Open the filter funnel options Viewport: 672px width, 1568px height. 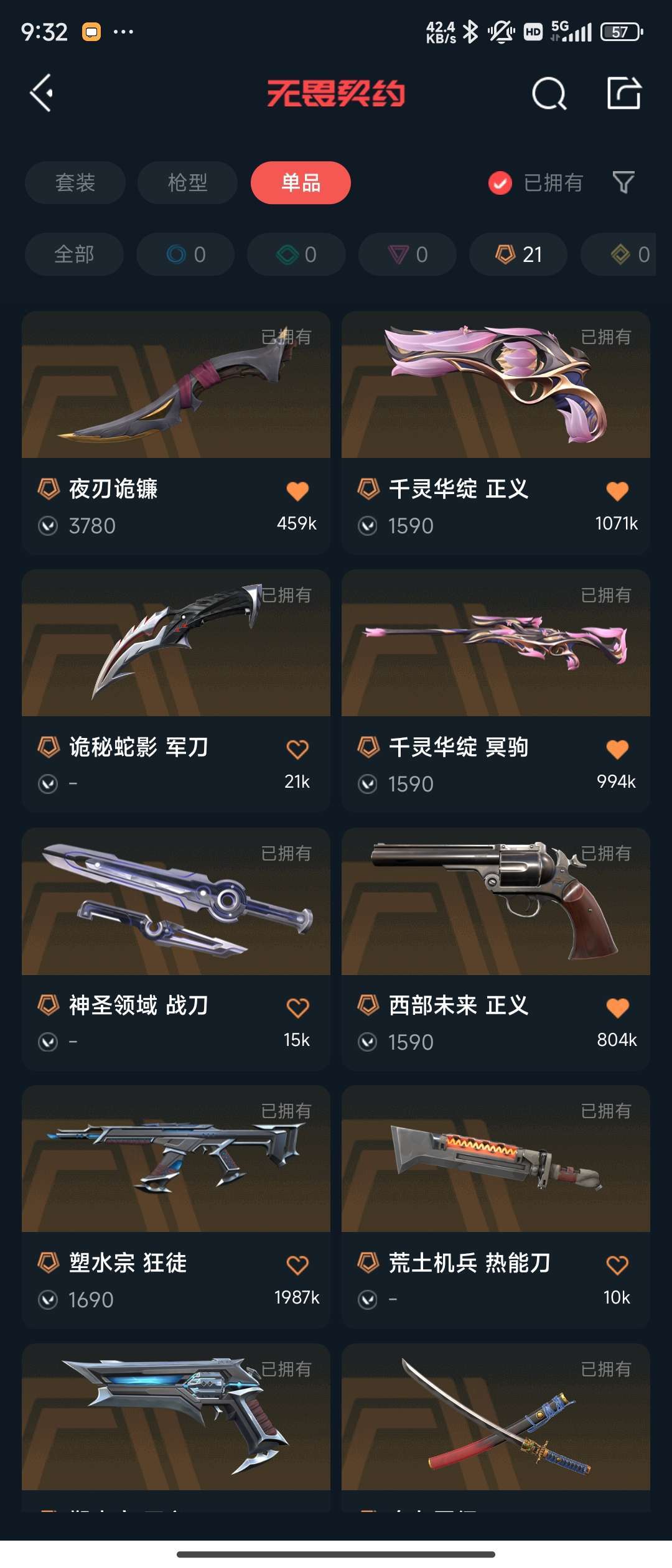[623, 182]
